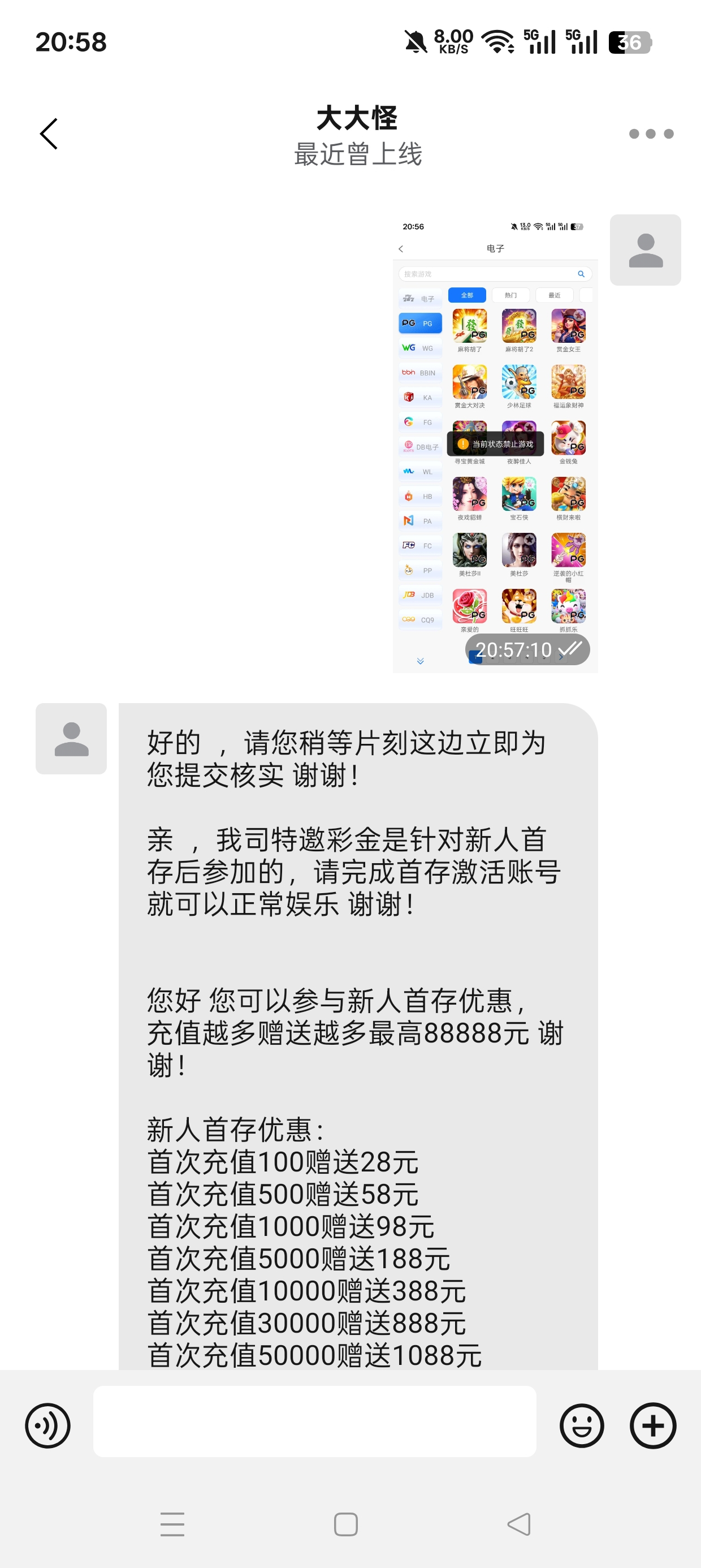Switch to voice message input

[47, 1425]
